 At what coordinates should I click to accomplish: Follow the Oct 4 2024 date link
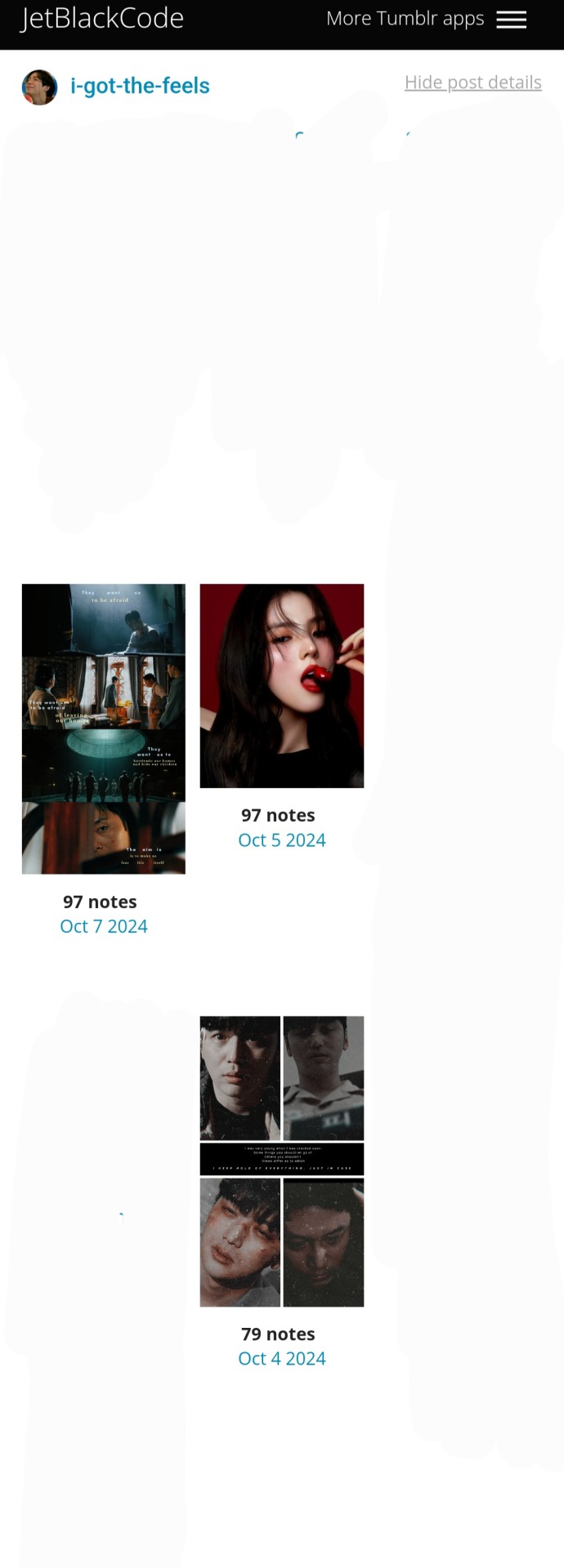click(x=282, y=1358)
